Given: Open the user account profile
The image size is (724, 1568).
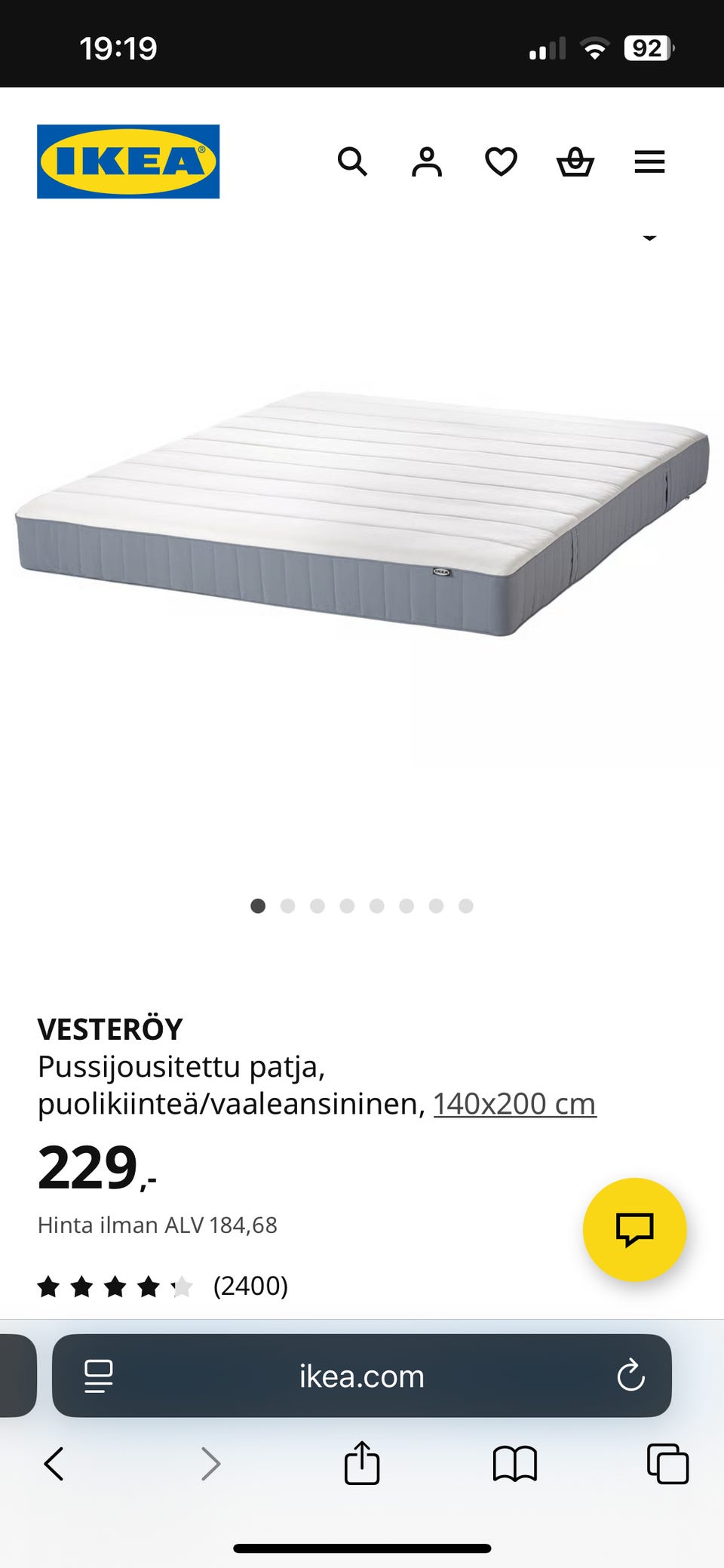Looking at the screenshot, I should click(426, 161).
